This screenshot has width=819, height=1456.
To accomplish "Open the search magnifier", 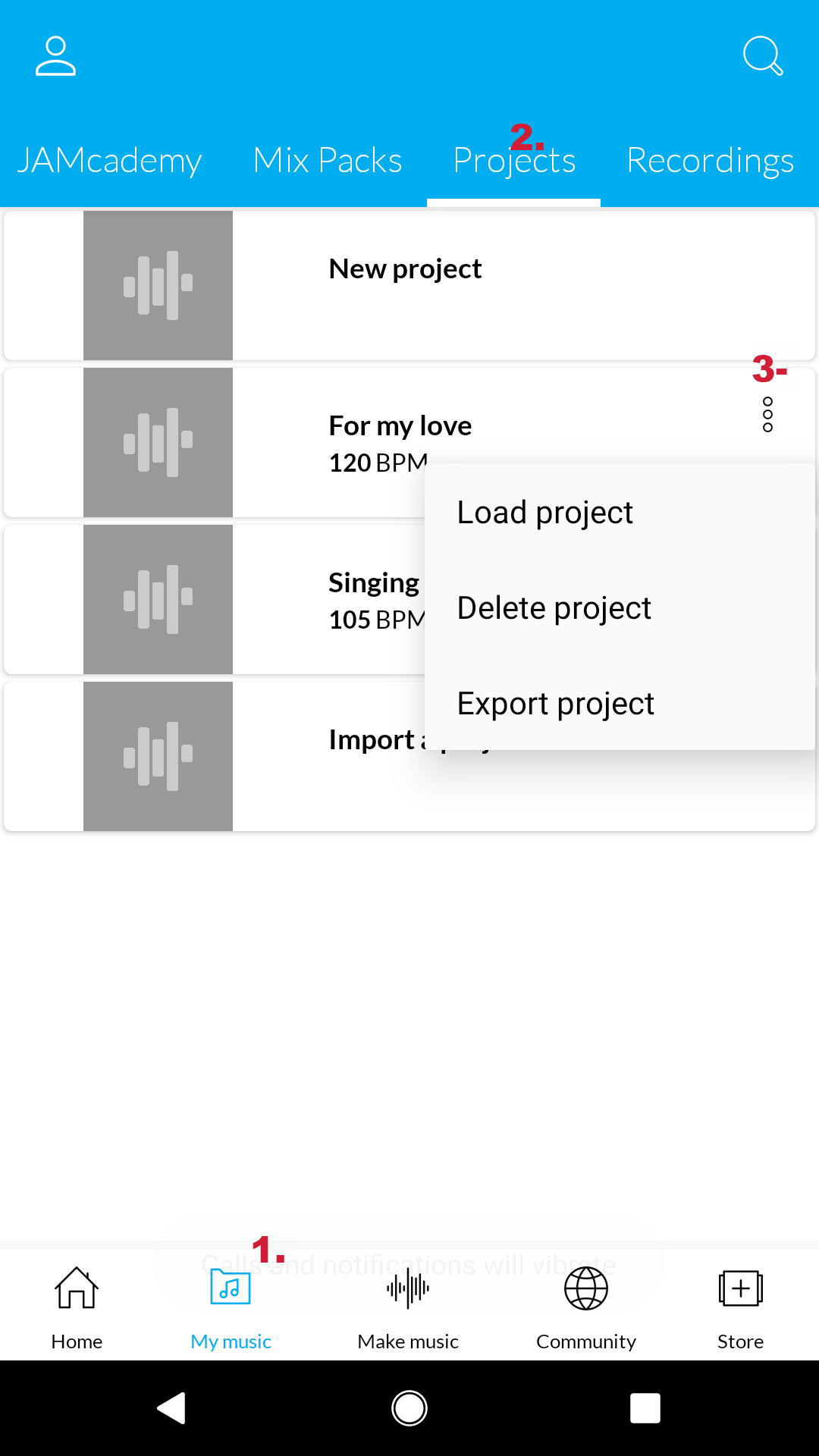I will pos(762,56).
